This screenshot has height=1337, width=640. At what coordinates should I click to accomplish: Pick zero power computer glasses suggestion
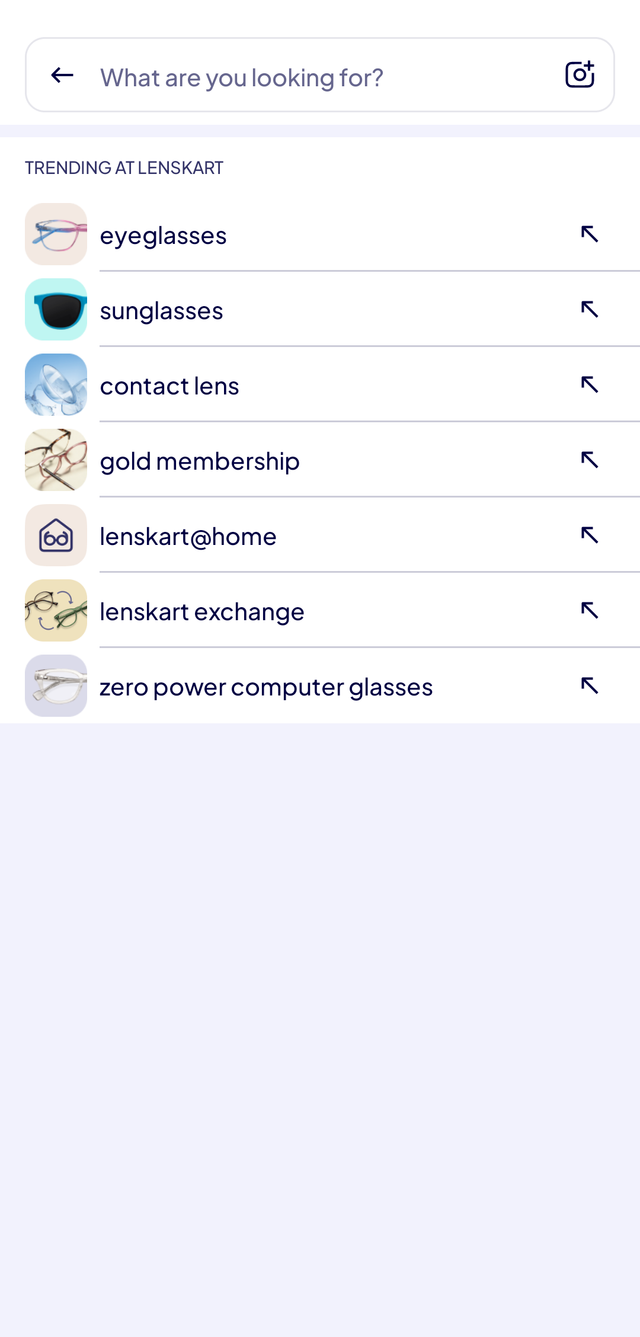(266, 687)
